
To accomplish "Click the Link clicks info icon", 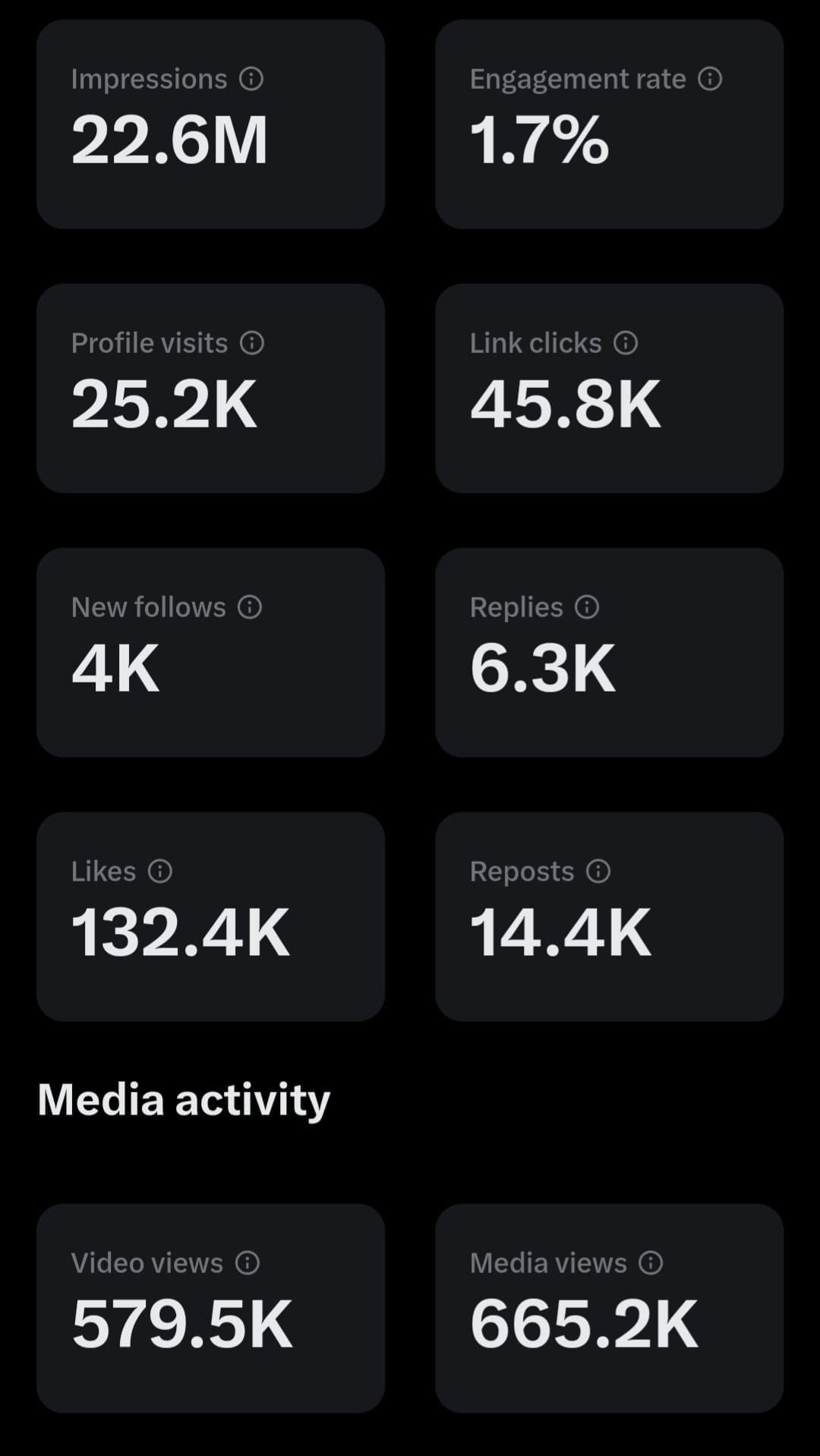I will tap(624, 343).
